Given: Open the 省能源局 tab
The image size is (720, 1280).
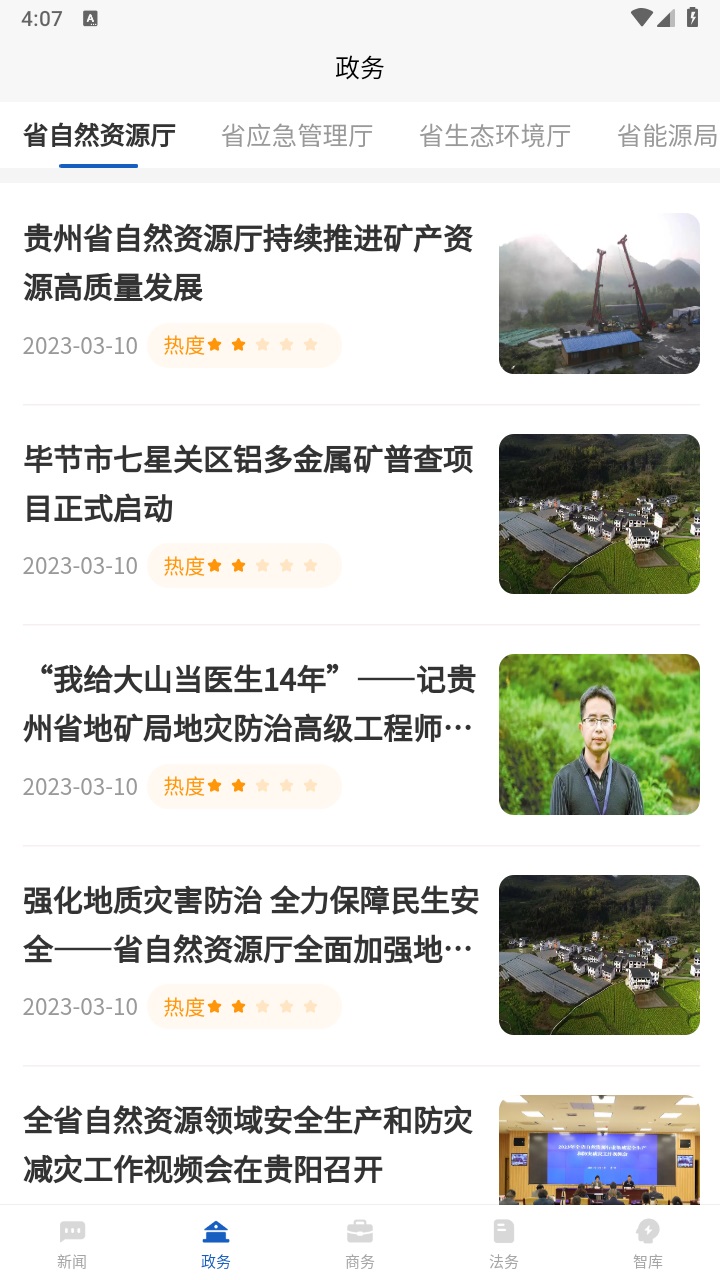Looking at the screenshot, I should [665, 135].
